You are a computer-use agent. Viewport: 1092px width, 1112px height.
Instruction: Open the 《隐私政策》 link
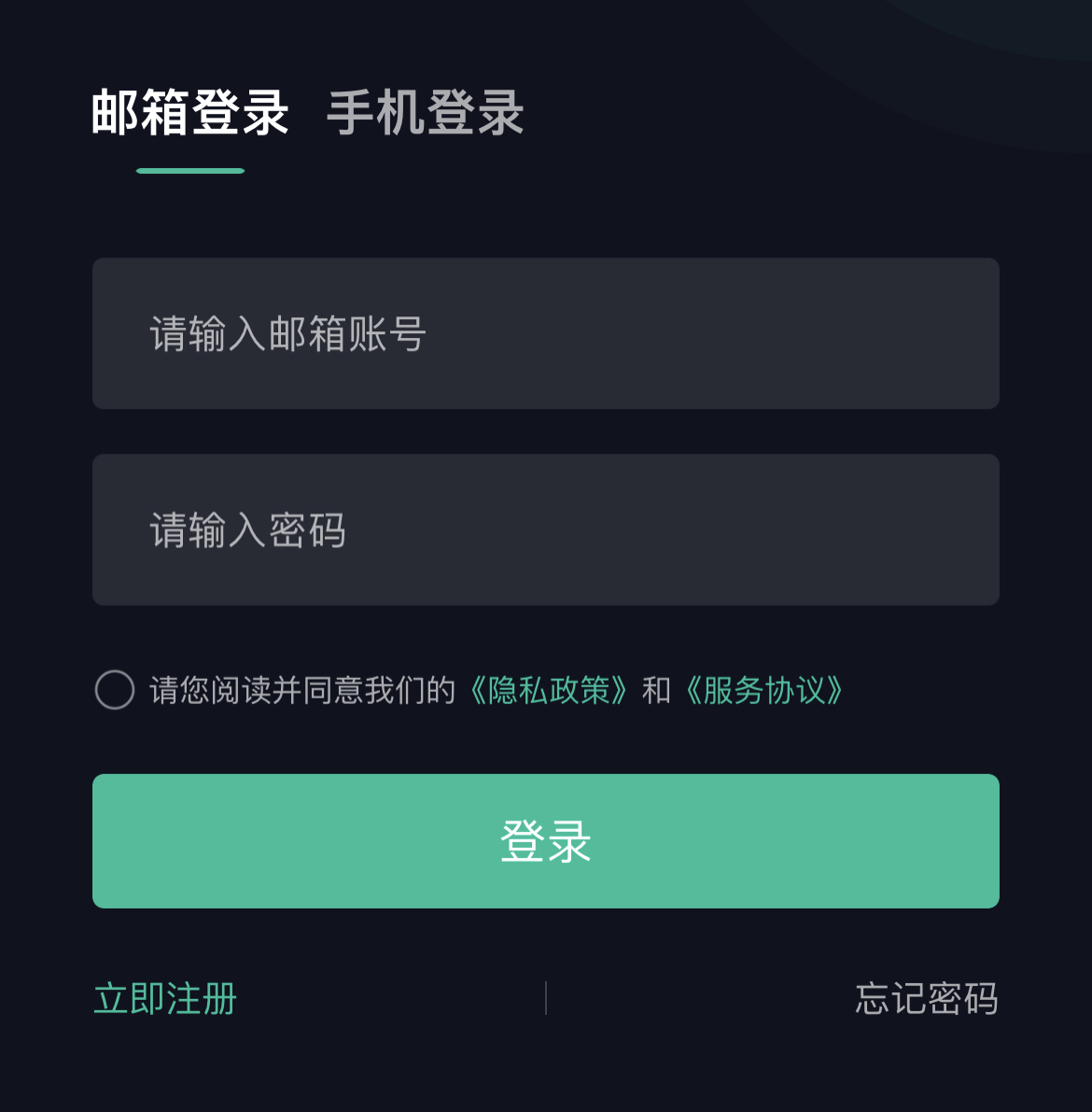pos(548,690)
